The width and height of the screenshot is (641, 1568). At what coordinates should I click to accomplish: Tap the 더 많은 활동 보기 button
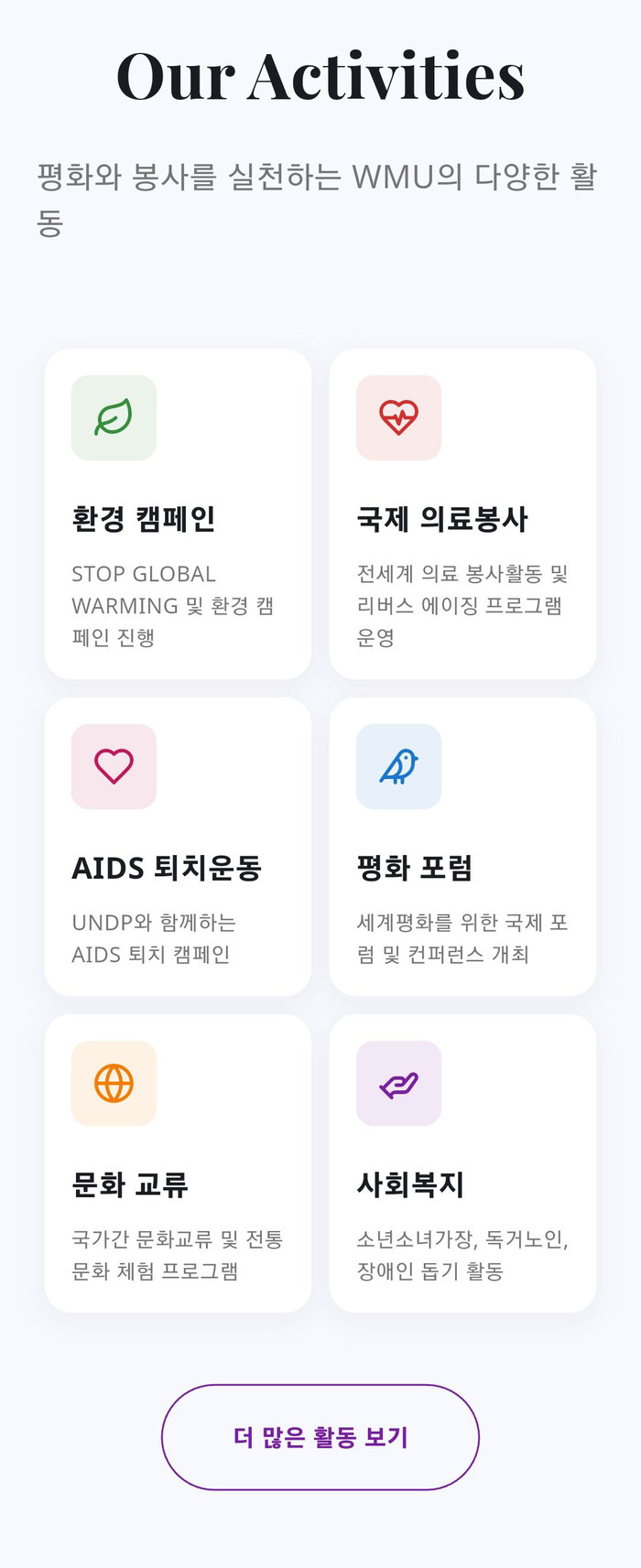tap(320, 1437)
